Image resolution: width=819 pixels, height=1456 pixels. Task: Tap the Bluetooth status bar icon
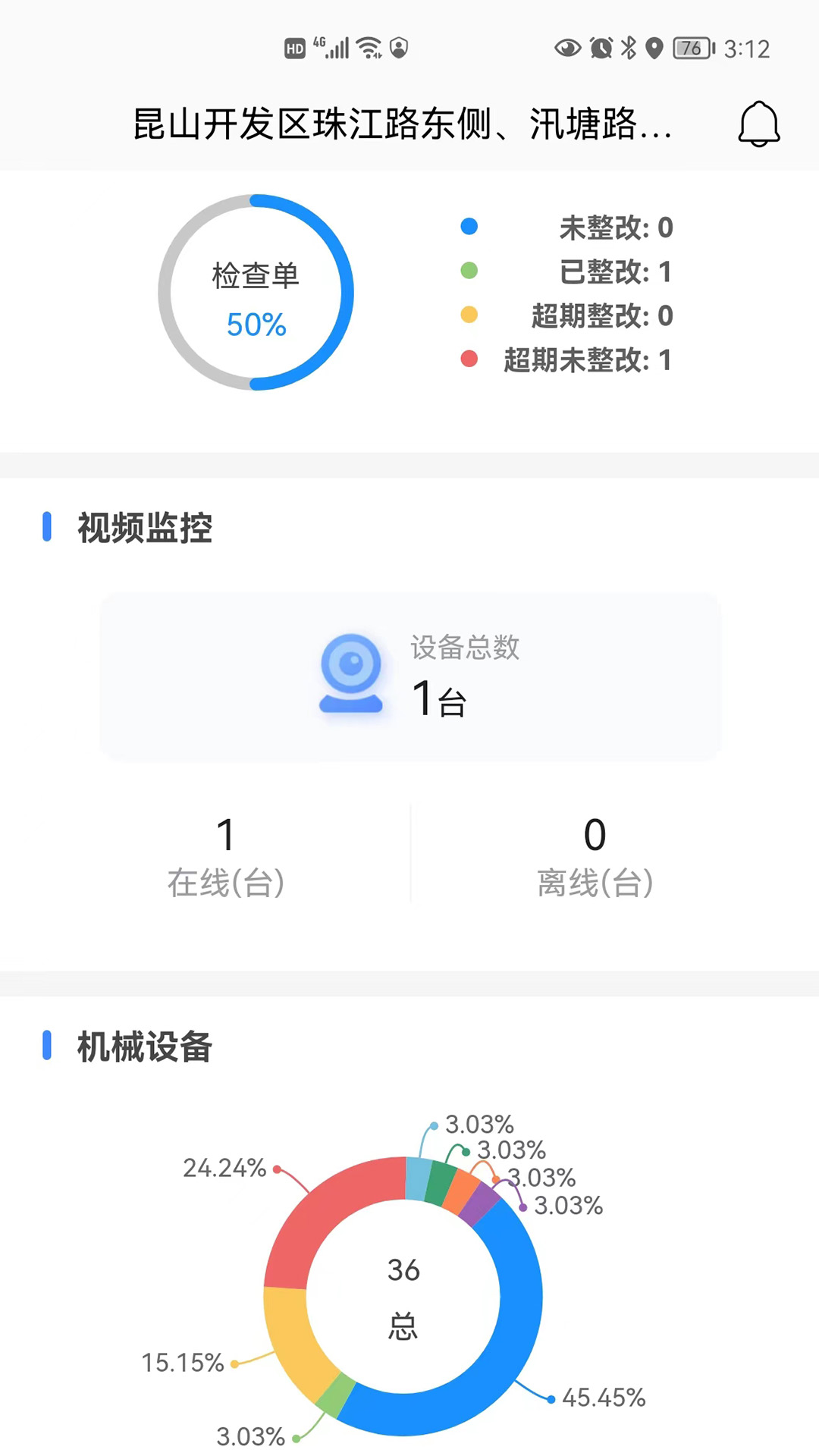pyautogui.click(x=627, y=47)
